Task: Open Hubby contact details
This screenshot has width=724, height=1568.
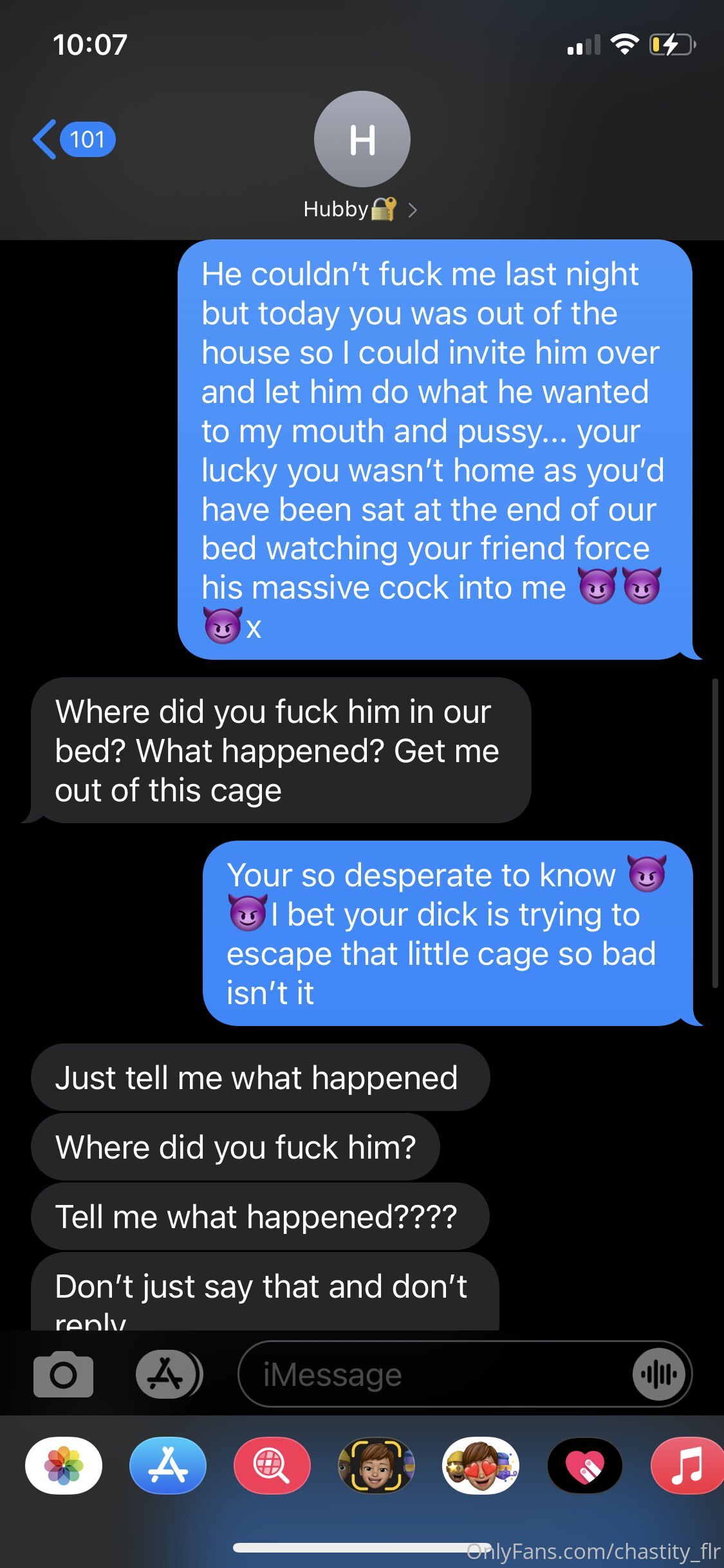Action: click(362, 158)
